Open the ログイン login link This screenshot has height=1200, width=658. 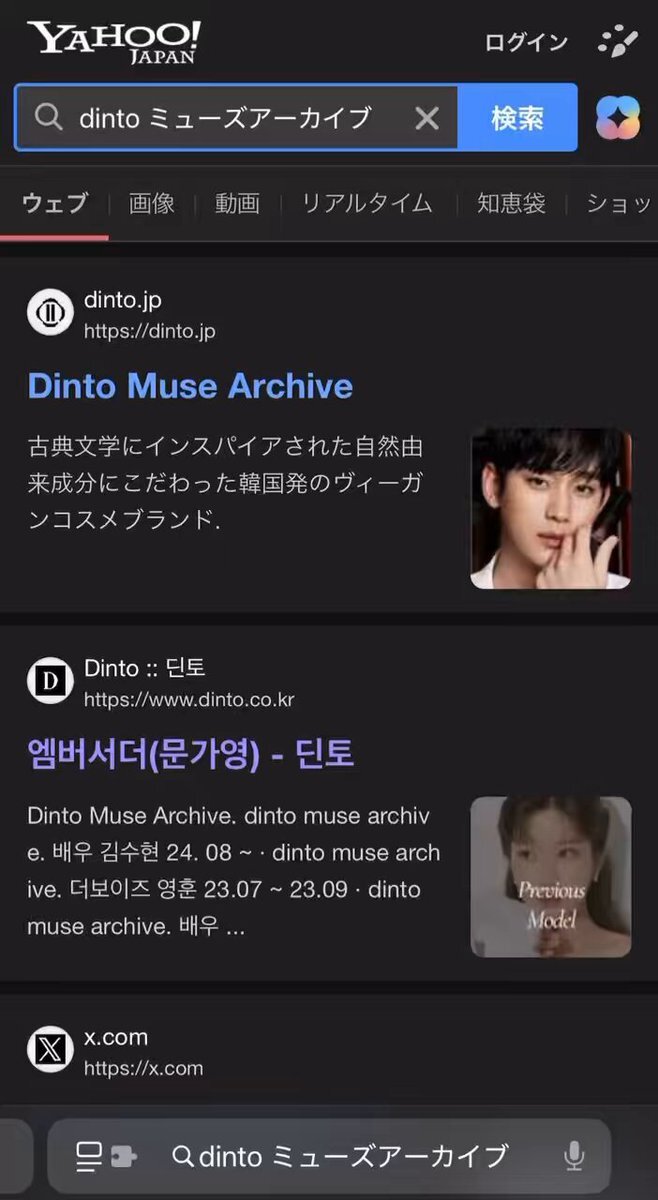click(x=526, y=42)
